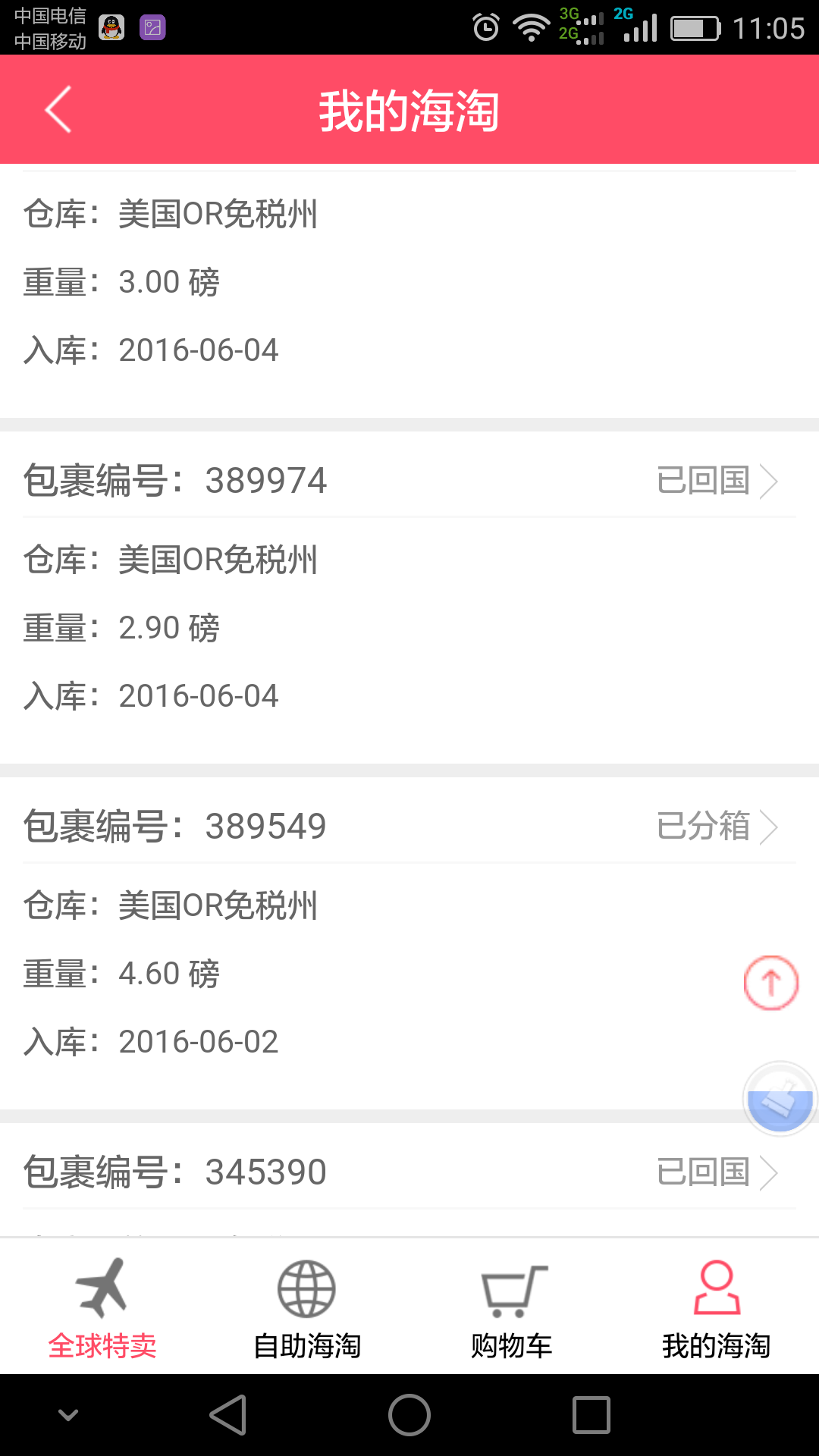Tap the system home button

coord(409,1415)
